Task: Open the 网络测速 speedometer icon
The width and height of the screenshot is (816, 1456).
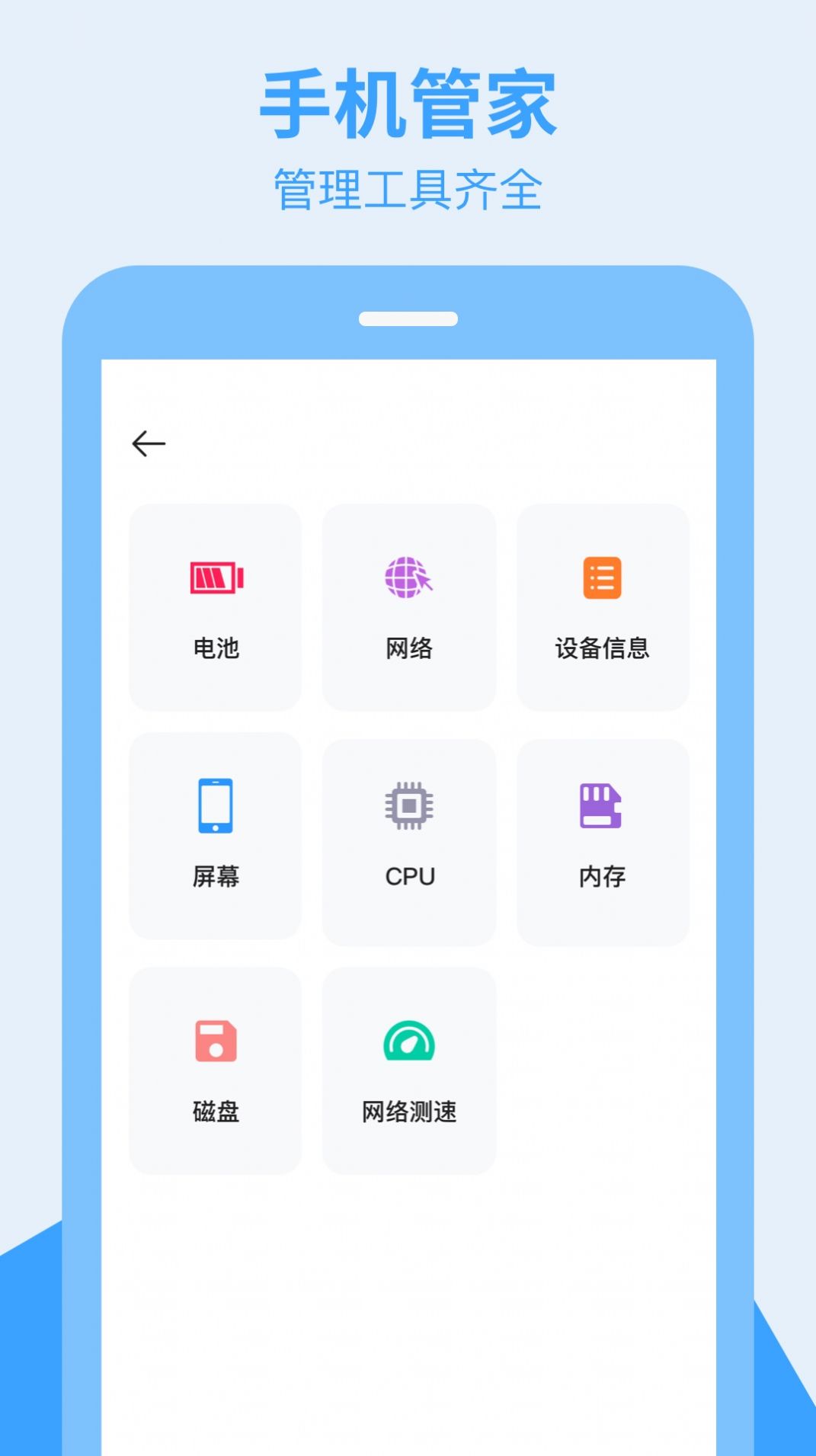Action: coord(409,1040)
